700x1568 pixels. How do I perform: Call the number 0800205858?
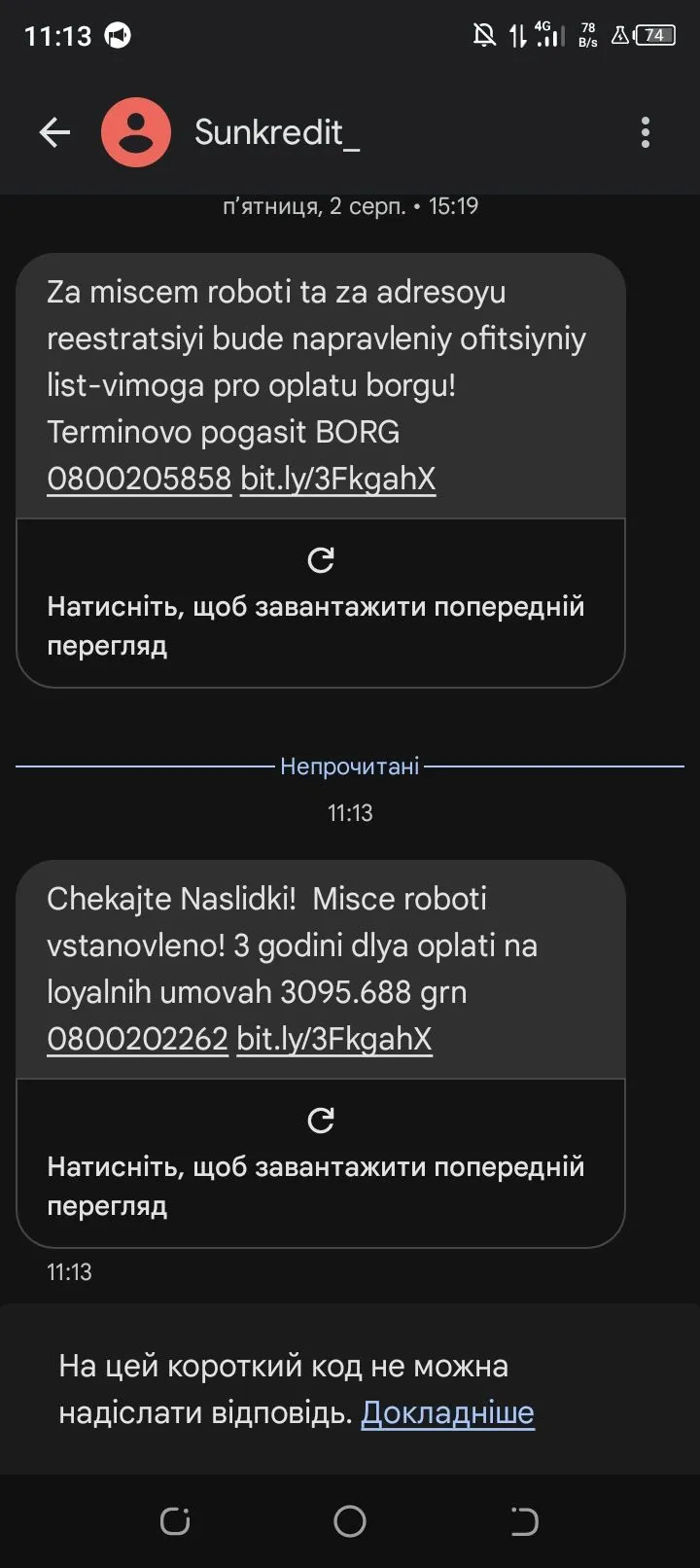139,479
